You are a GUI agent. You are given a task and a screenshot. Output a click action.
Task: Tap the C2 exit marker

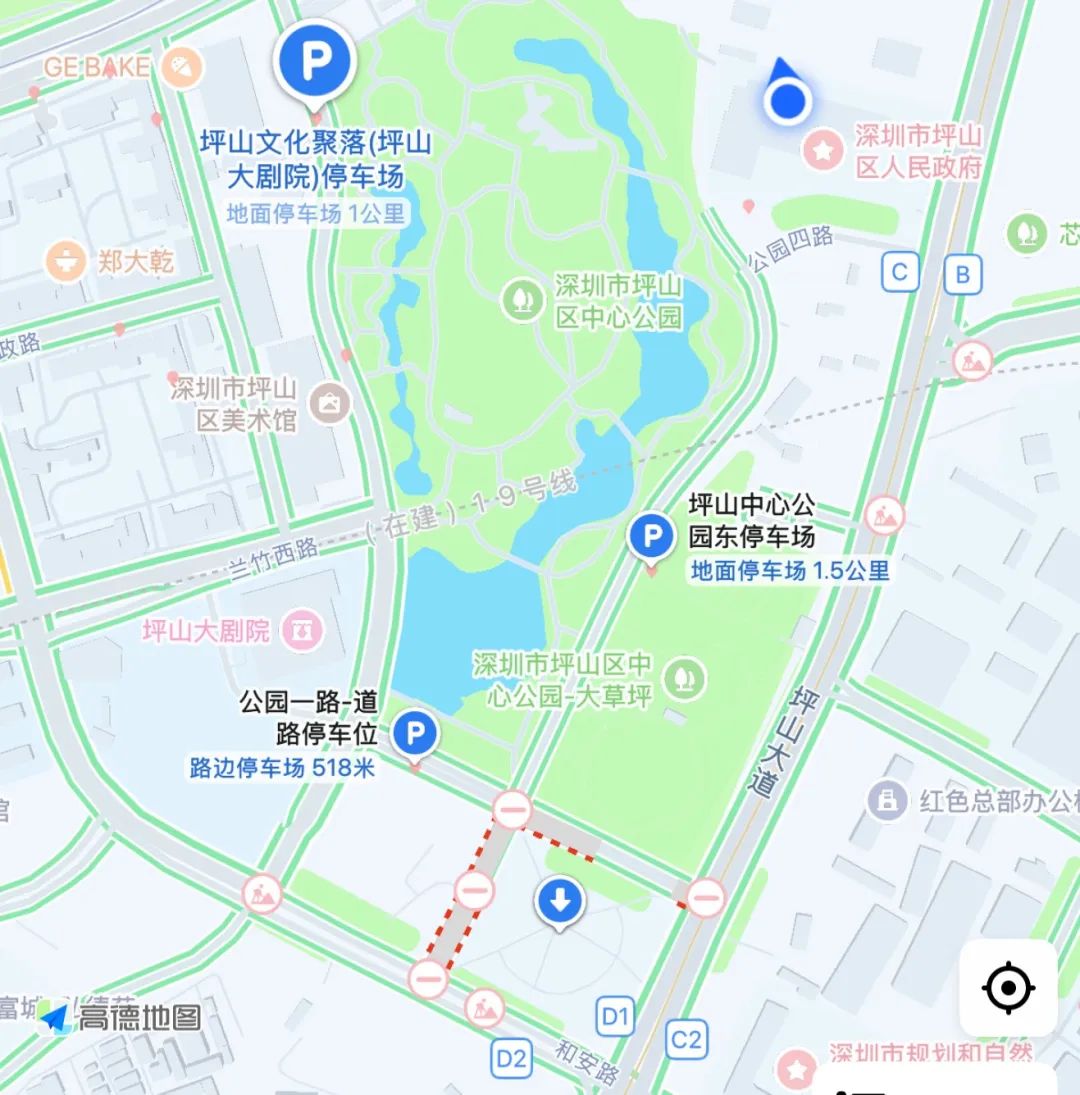687,1040
